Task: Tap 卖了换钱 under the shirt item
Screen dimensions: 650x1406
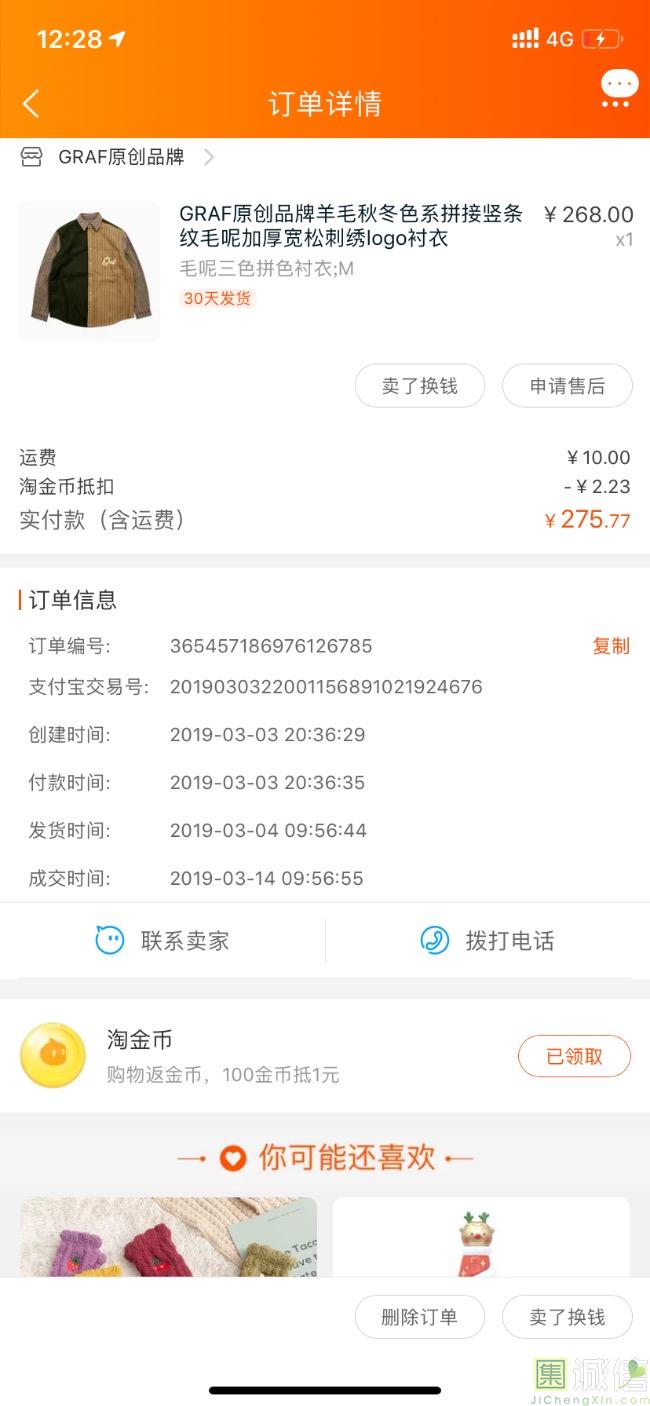Action: tap(419, 386)
